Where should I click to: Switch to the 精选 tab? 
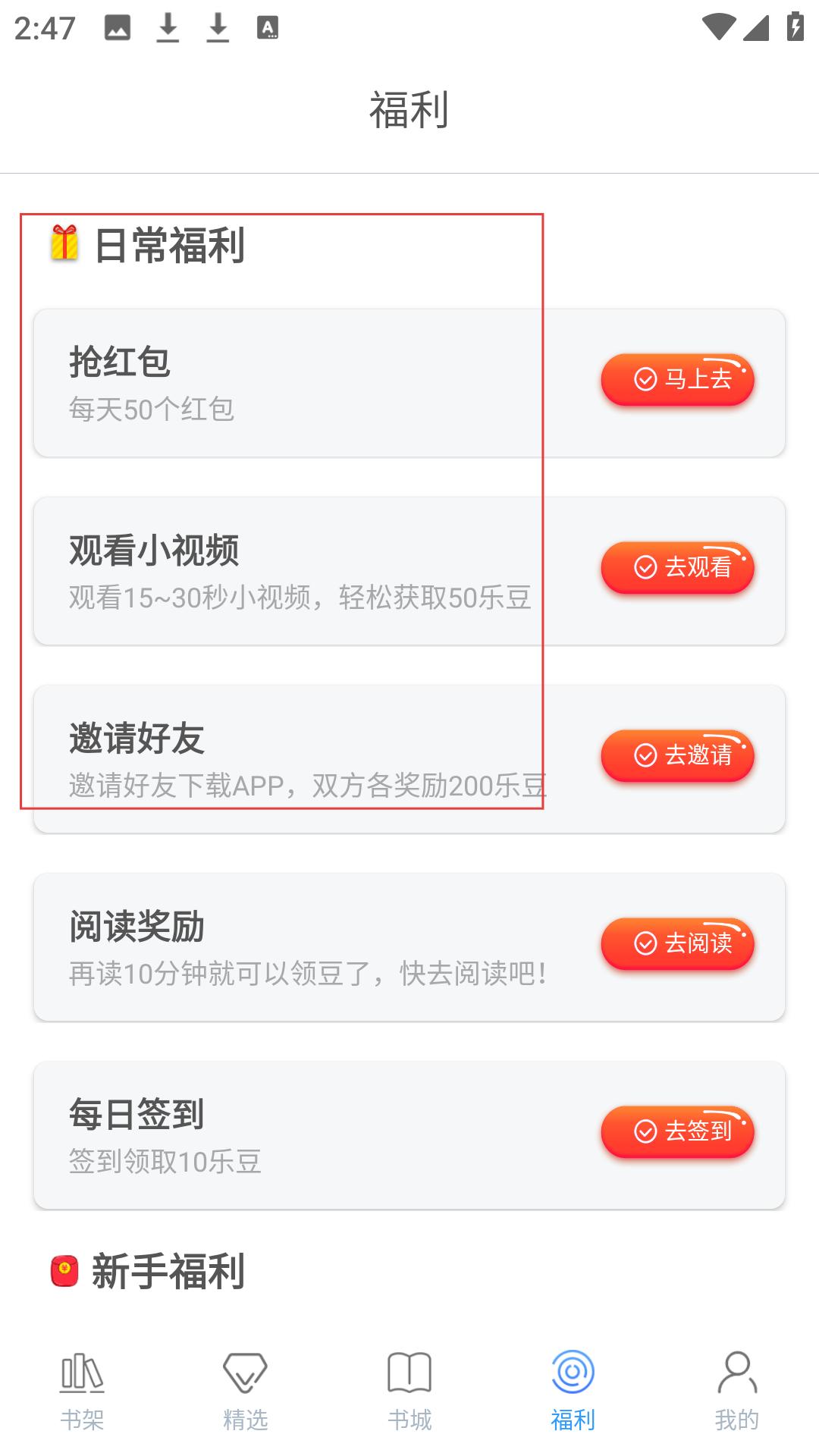click(x=246, y=1391)
